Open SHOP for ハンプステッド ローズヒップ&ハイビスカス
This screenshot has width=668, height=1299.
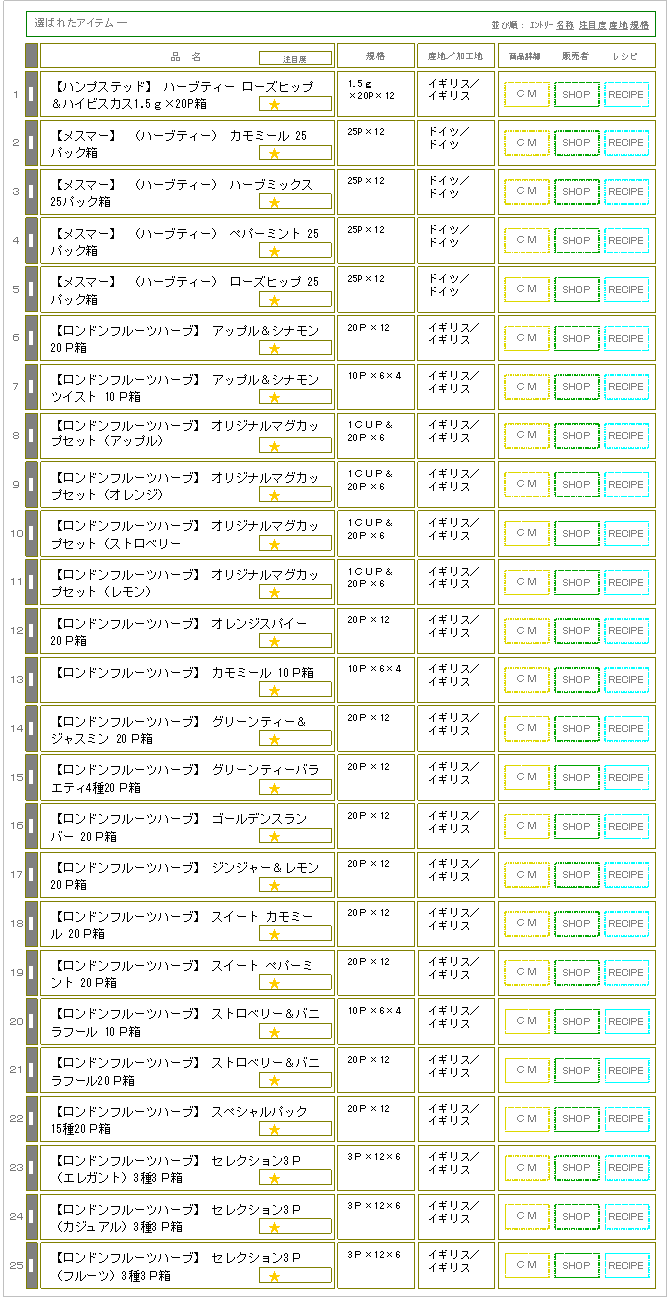pos(576,94)
